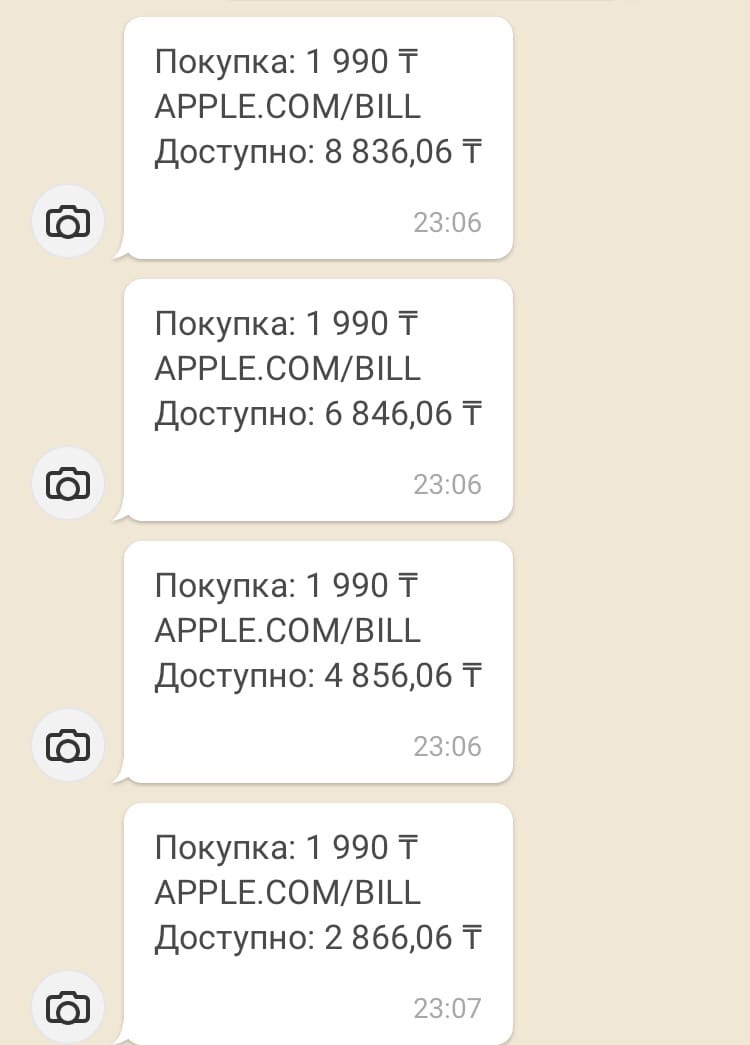
Task: View the sender avatar beside the 2 866,06 message
Action: point(68,1006)
